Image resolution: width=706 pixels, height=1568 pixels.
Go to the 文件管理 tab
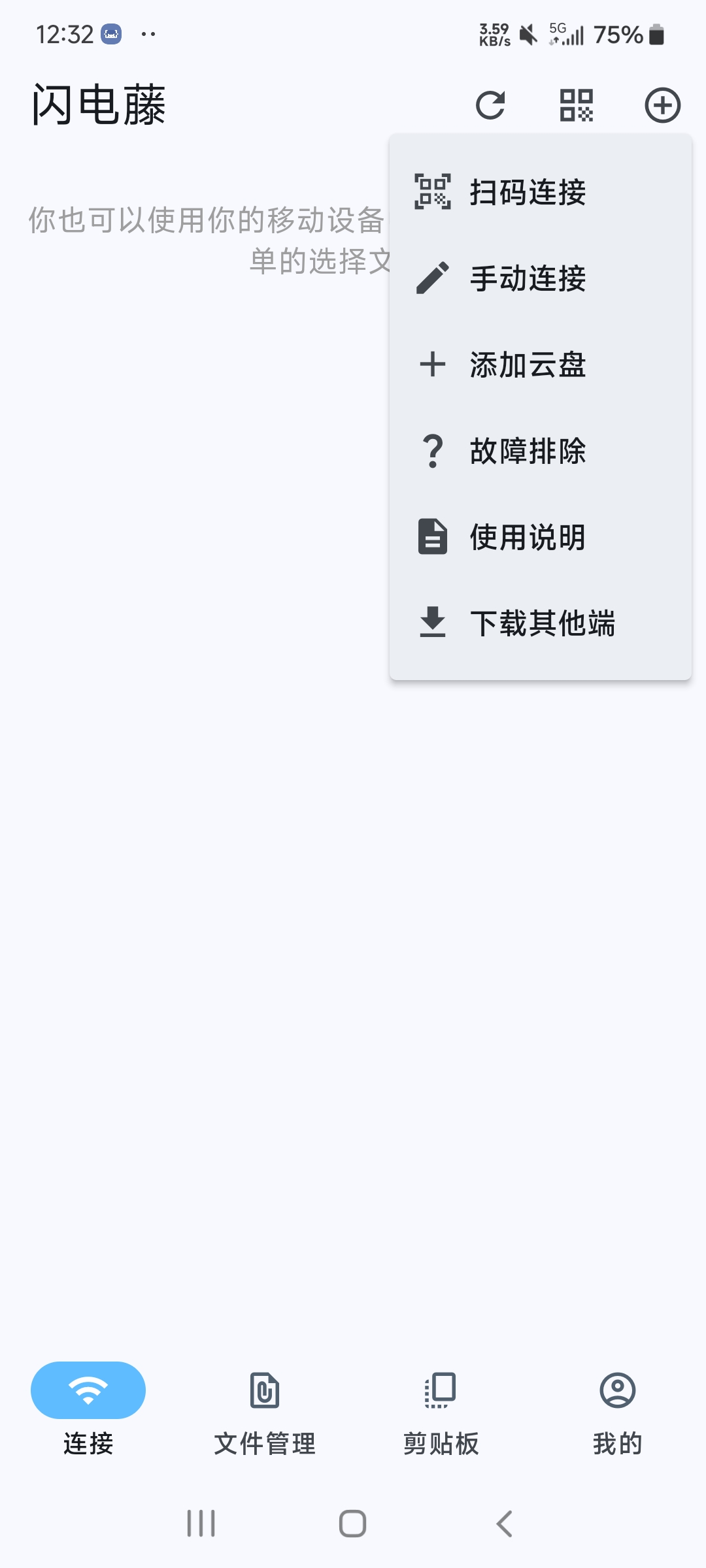(x=265, y=1405)
